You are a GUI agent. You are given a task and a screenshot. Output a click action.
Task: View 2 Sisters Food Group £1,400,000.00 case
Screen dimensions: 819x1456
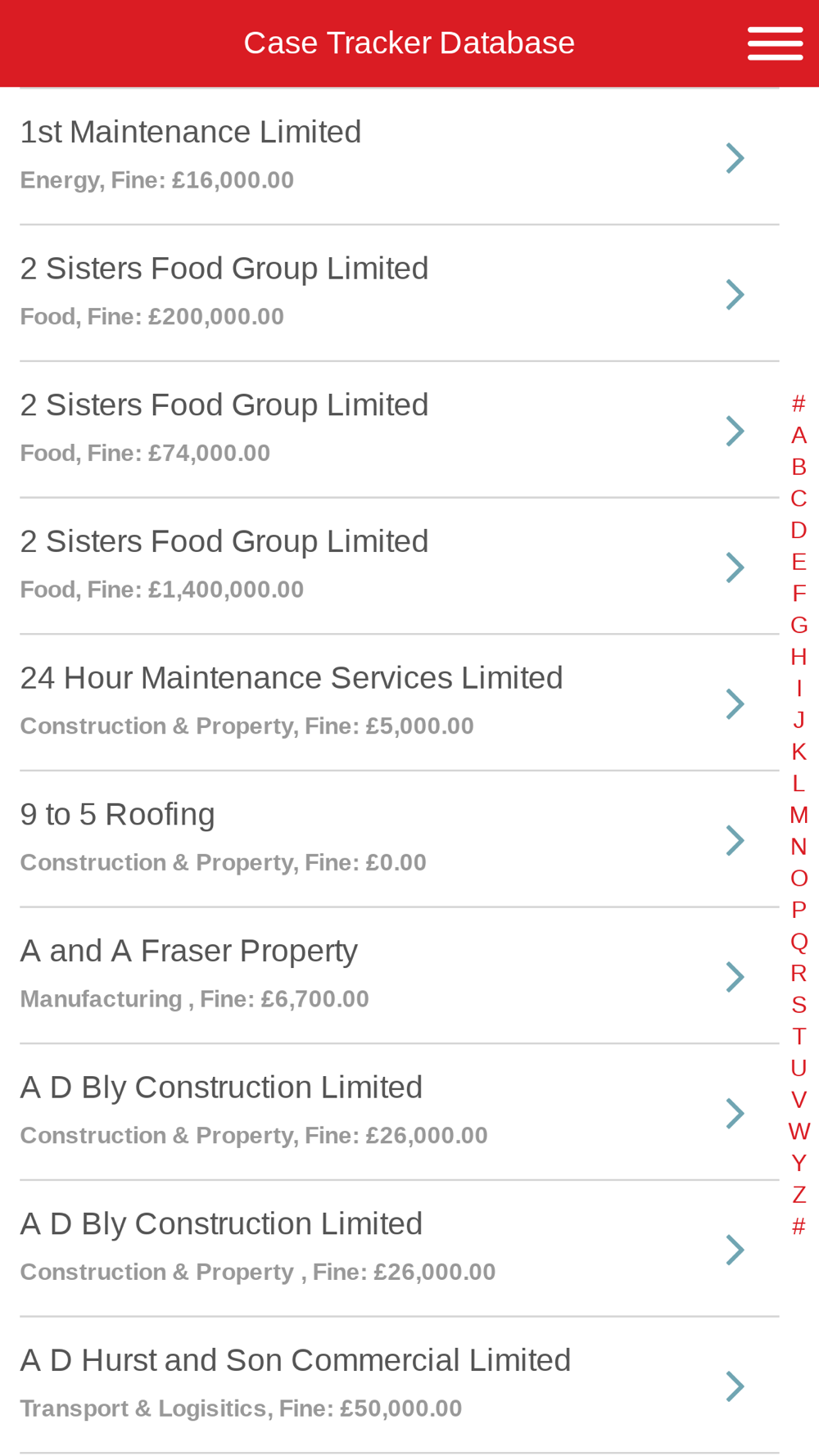(x=400, y=567)
